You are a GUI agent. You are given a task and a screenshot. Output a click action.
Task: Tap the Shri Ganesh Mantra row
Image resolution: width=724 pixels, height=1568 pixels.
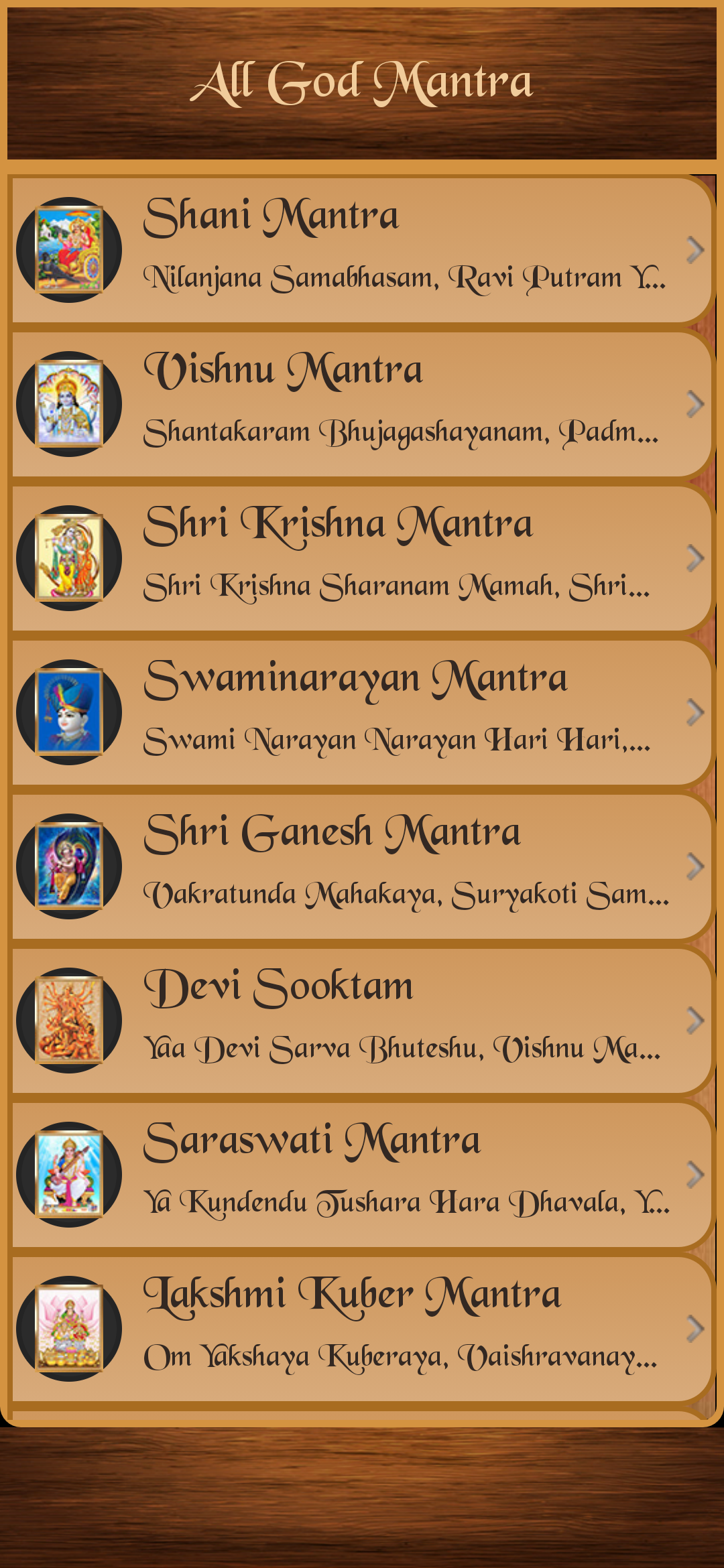point(362,866)
